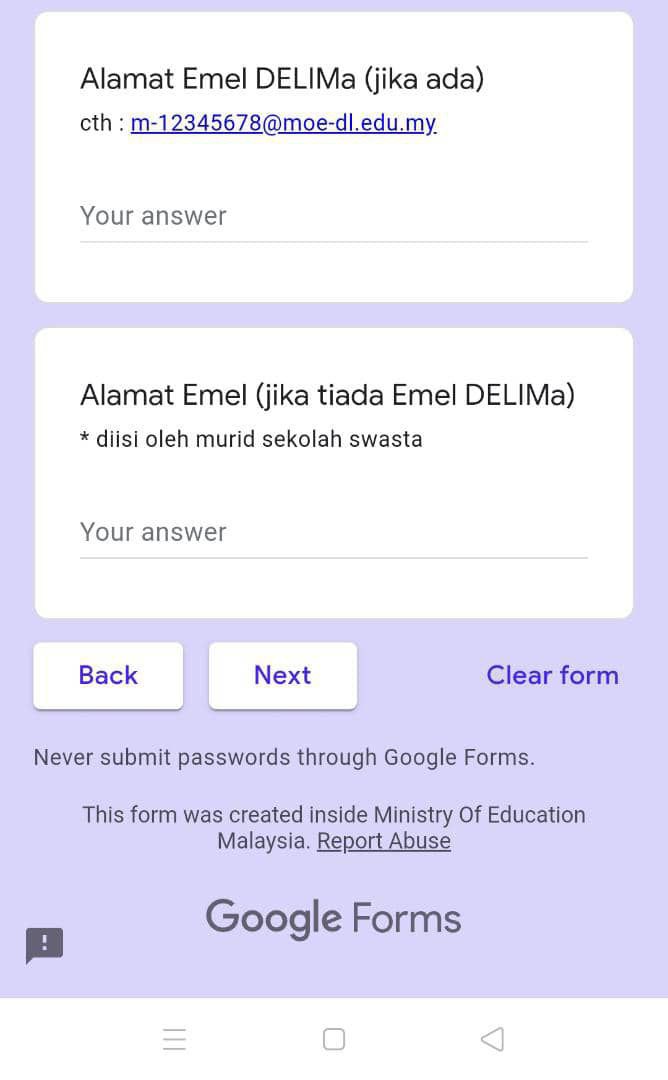Clear form entries
This screenshot has height=1080, width=668.
pos(552,676)
